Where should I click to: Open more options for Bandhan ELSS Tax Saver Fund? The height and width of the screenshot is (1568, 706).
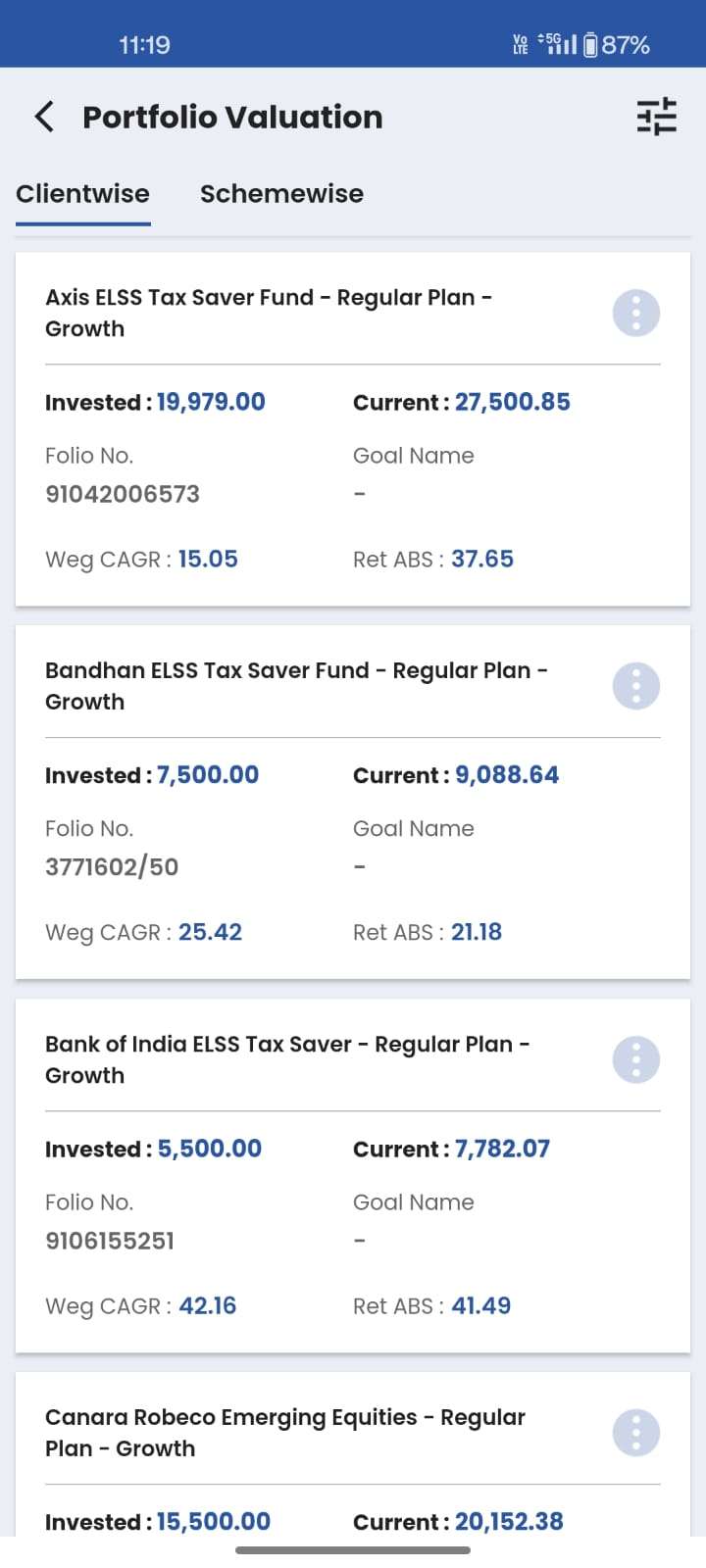[635, 686]
